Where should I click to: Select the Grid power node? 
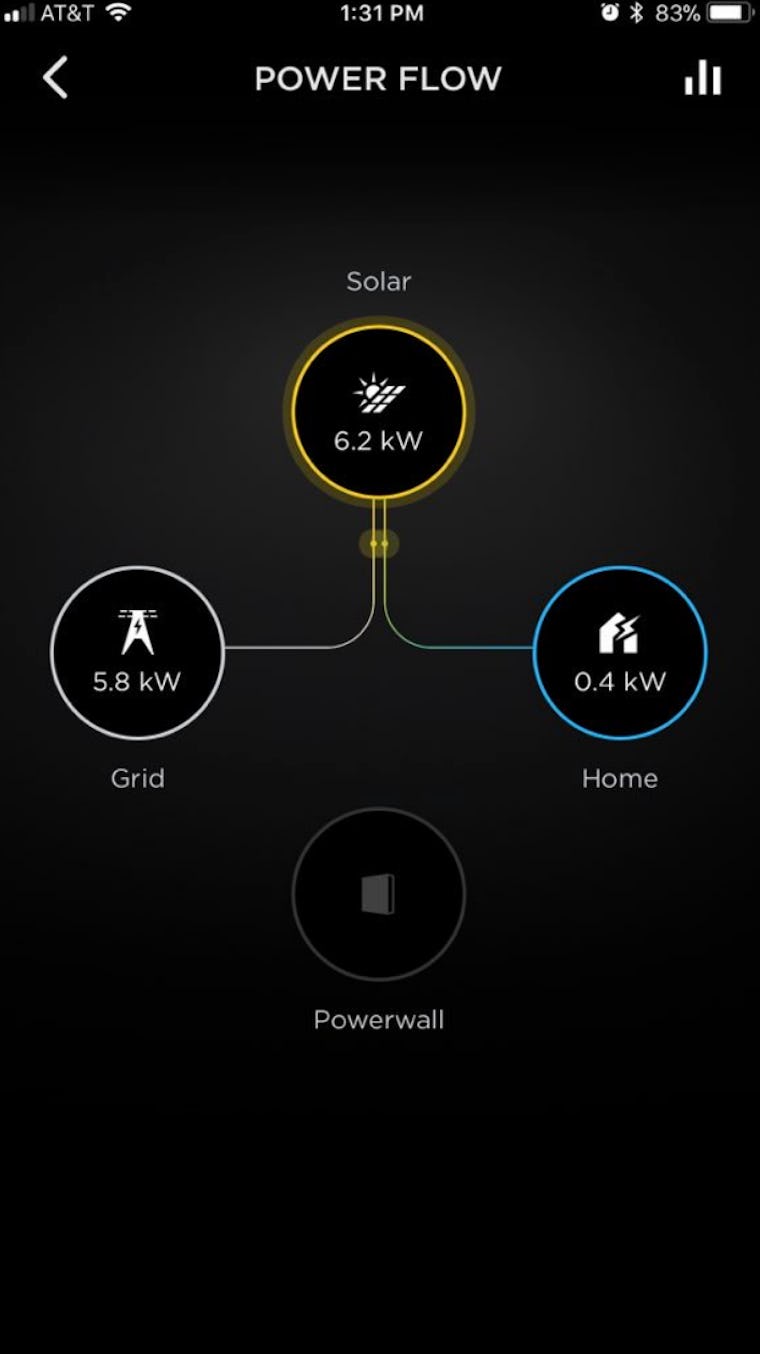pos(137,652)
